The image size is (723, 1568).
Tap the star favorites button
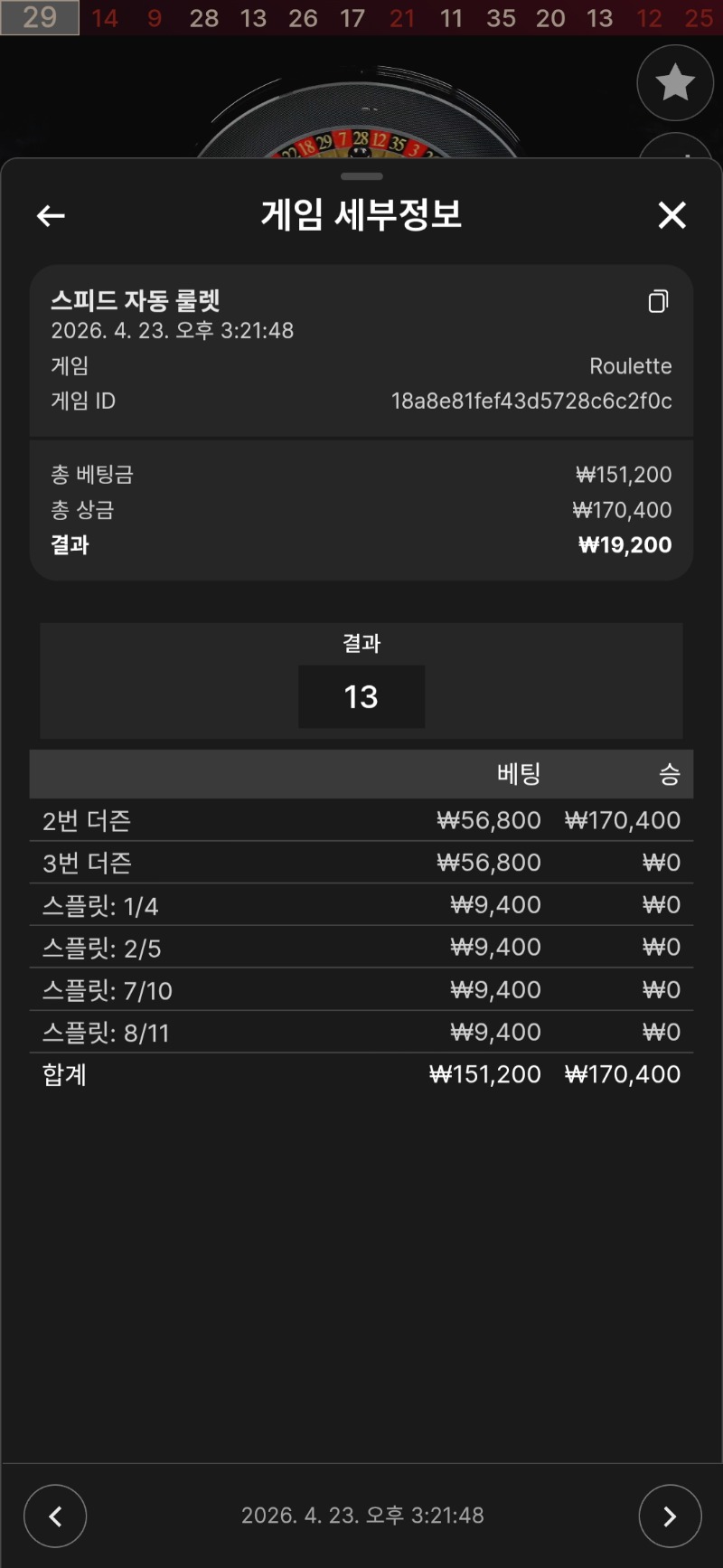click(674, 83)
